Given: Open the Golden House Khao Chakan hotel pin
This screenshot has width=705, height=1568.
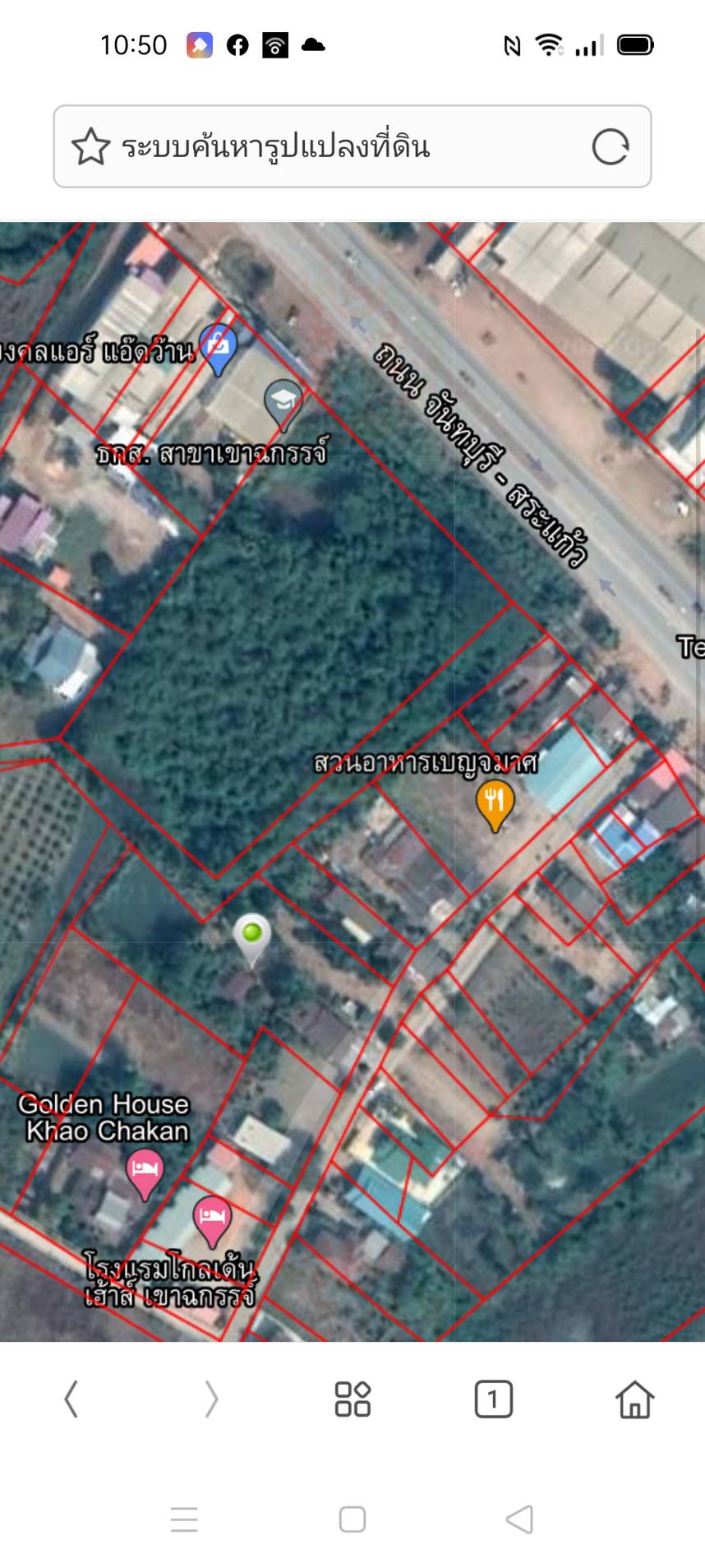Looking at the screenshot, I should (x=145, y=1173).
